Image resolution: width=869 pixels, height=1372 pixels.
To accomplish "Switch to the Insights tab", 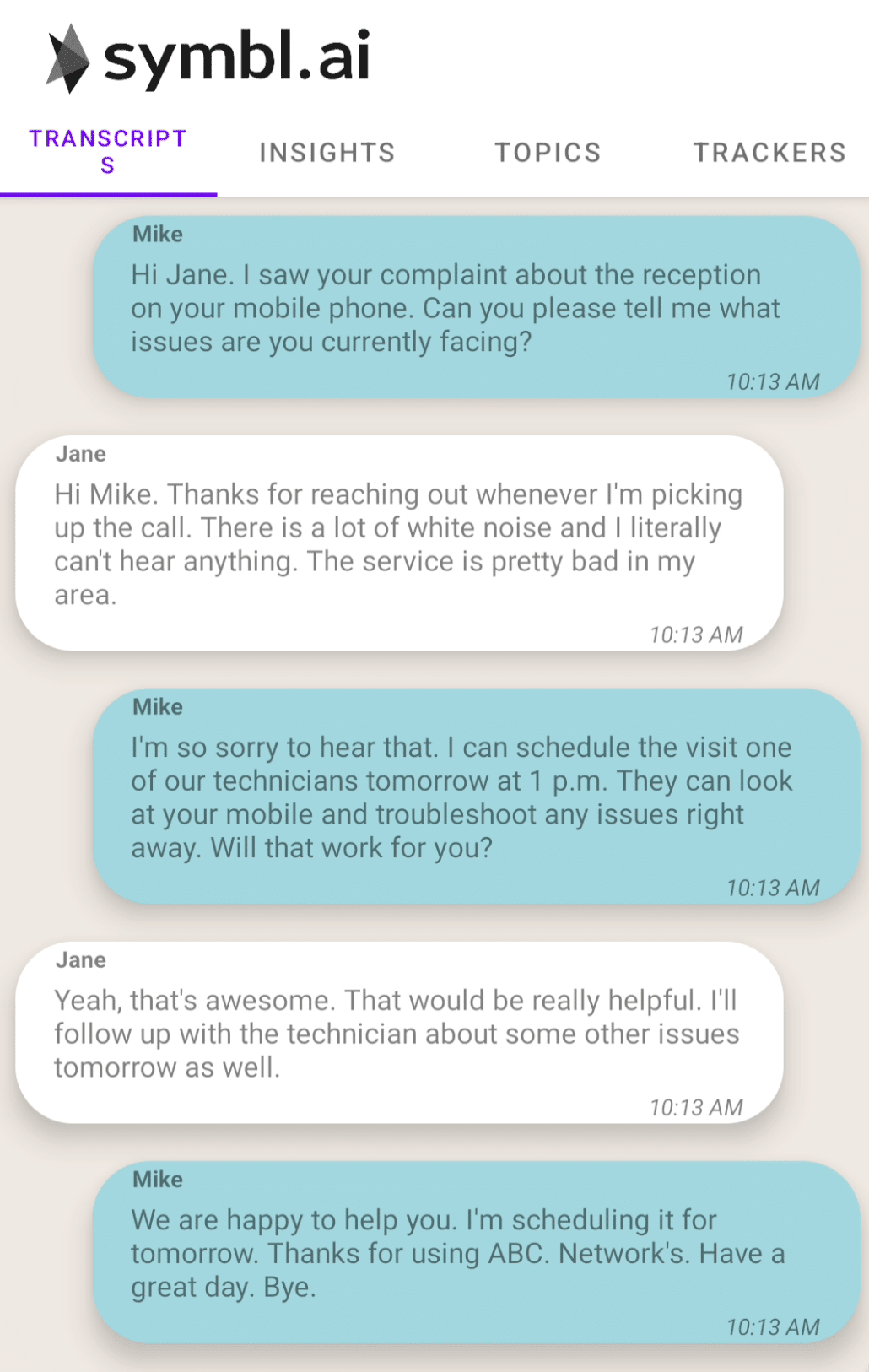I will [327, 153].
